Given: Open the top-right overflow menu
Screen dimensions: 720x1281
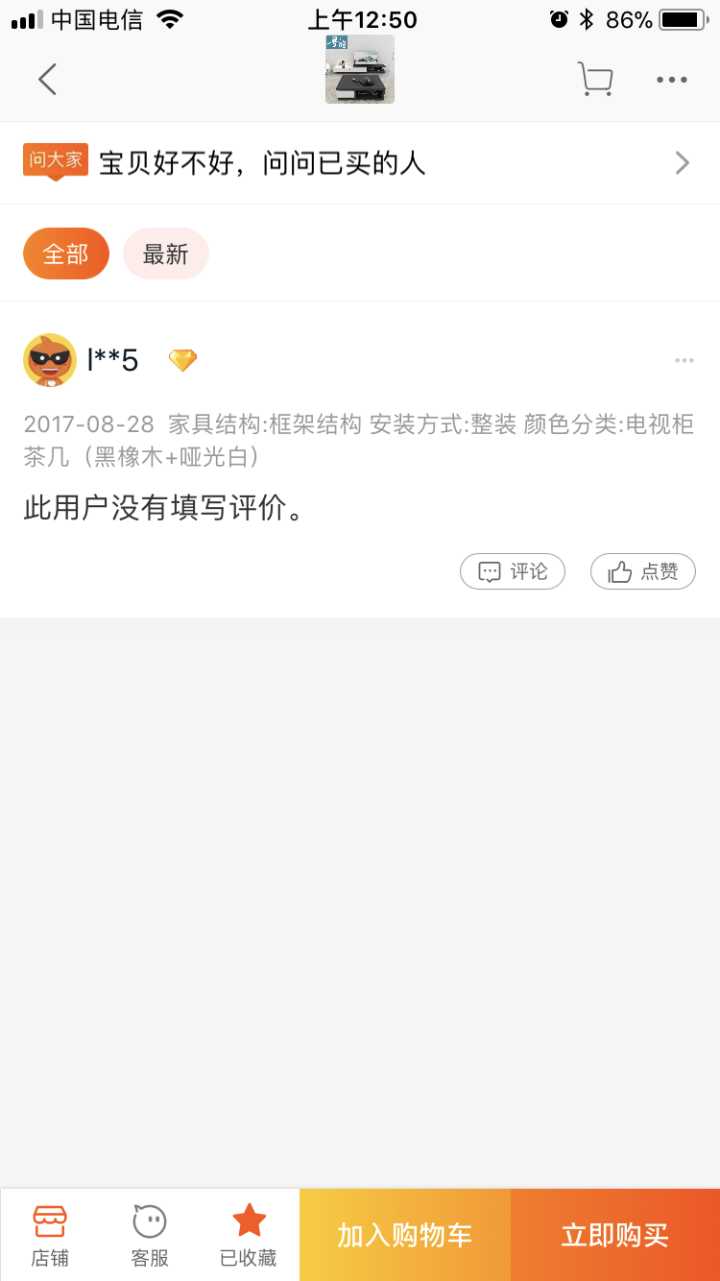Looking at the screenshot, I should coord(672,80).
